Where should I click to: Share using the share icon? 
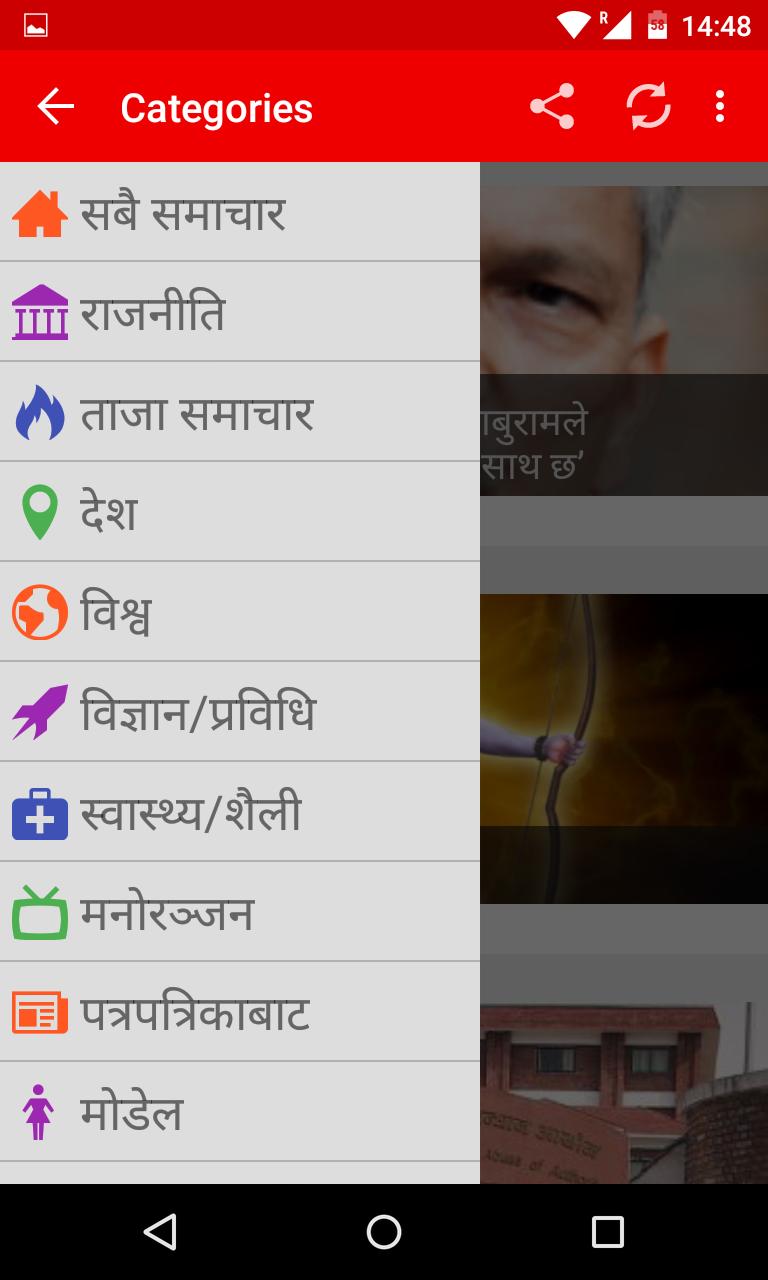point(552,107)
